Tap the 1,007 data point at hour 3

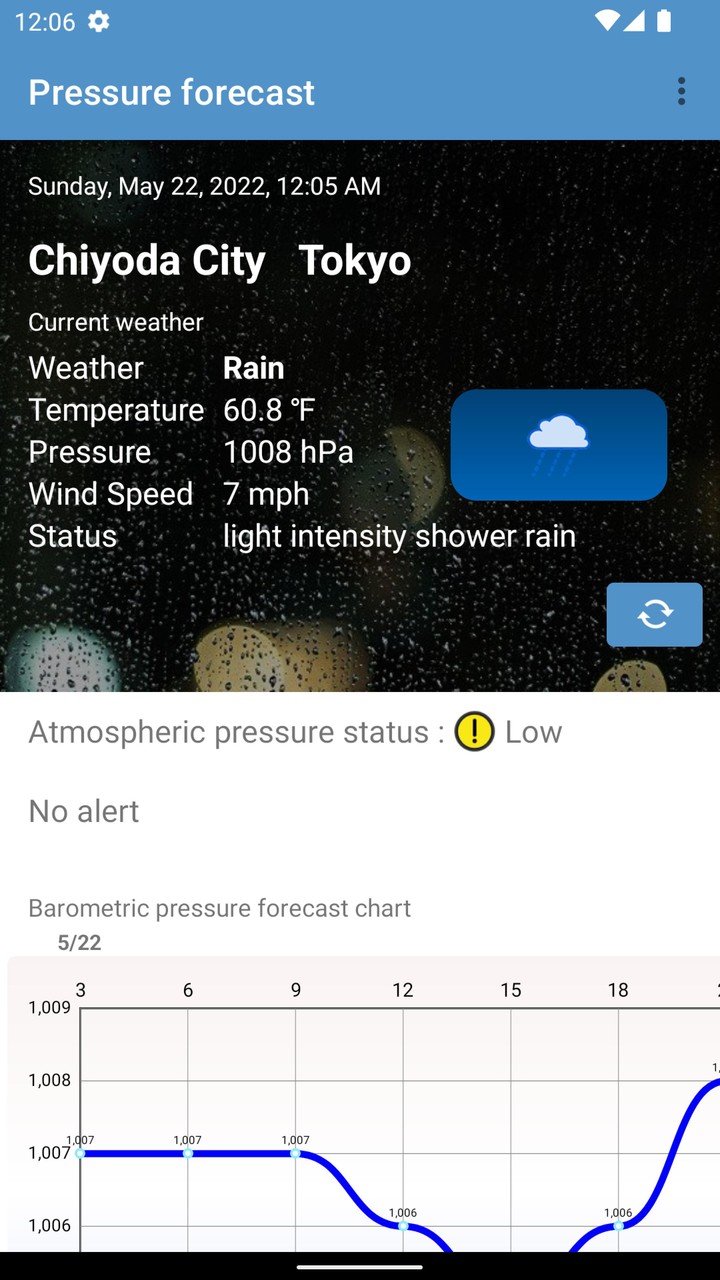81,1153
